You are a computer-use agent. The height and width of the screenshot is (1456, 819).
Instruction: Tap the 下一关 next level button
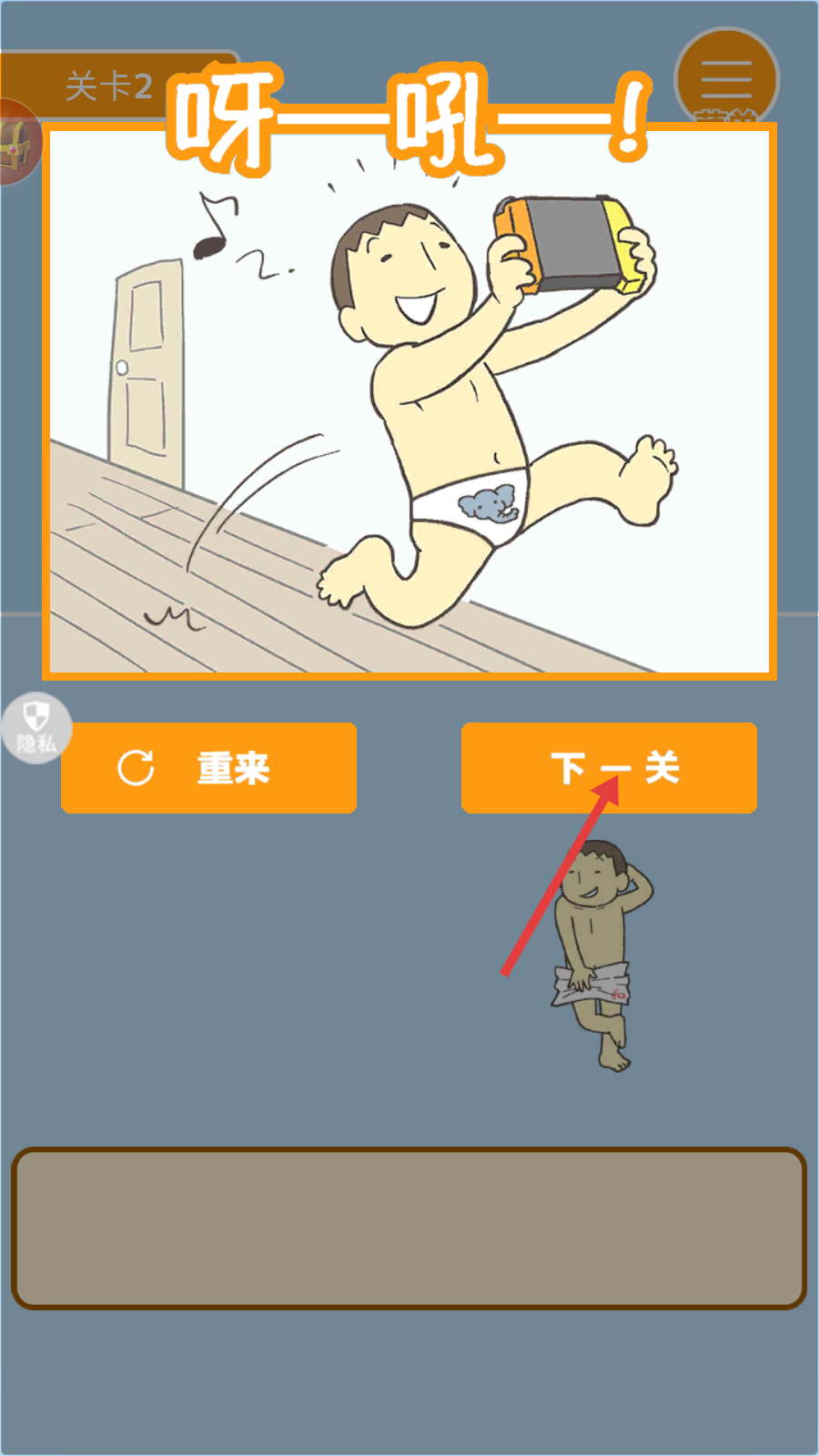(609, 767)
